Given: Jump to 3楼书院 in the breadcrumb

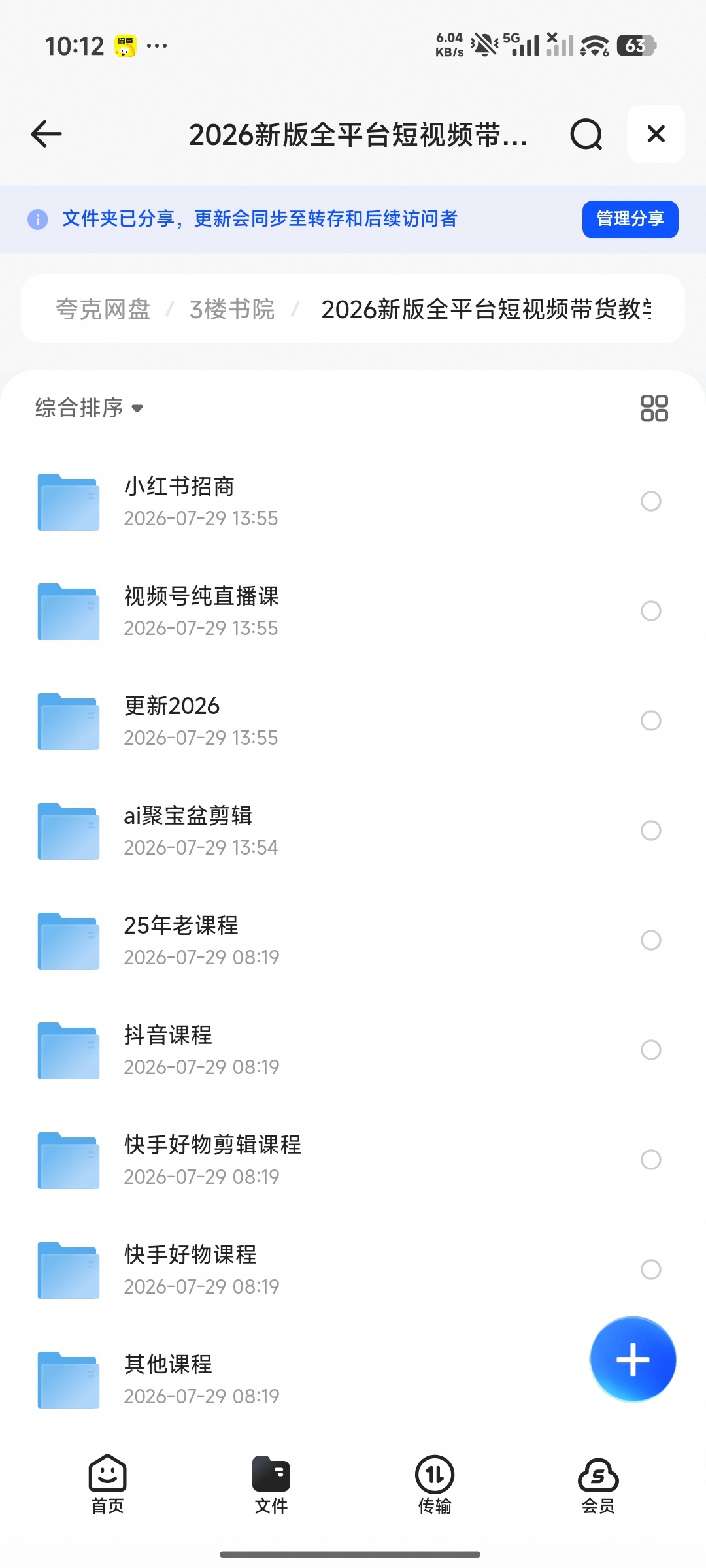Looking at the screenshot, I should point(232,309).
